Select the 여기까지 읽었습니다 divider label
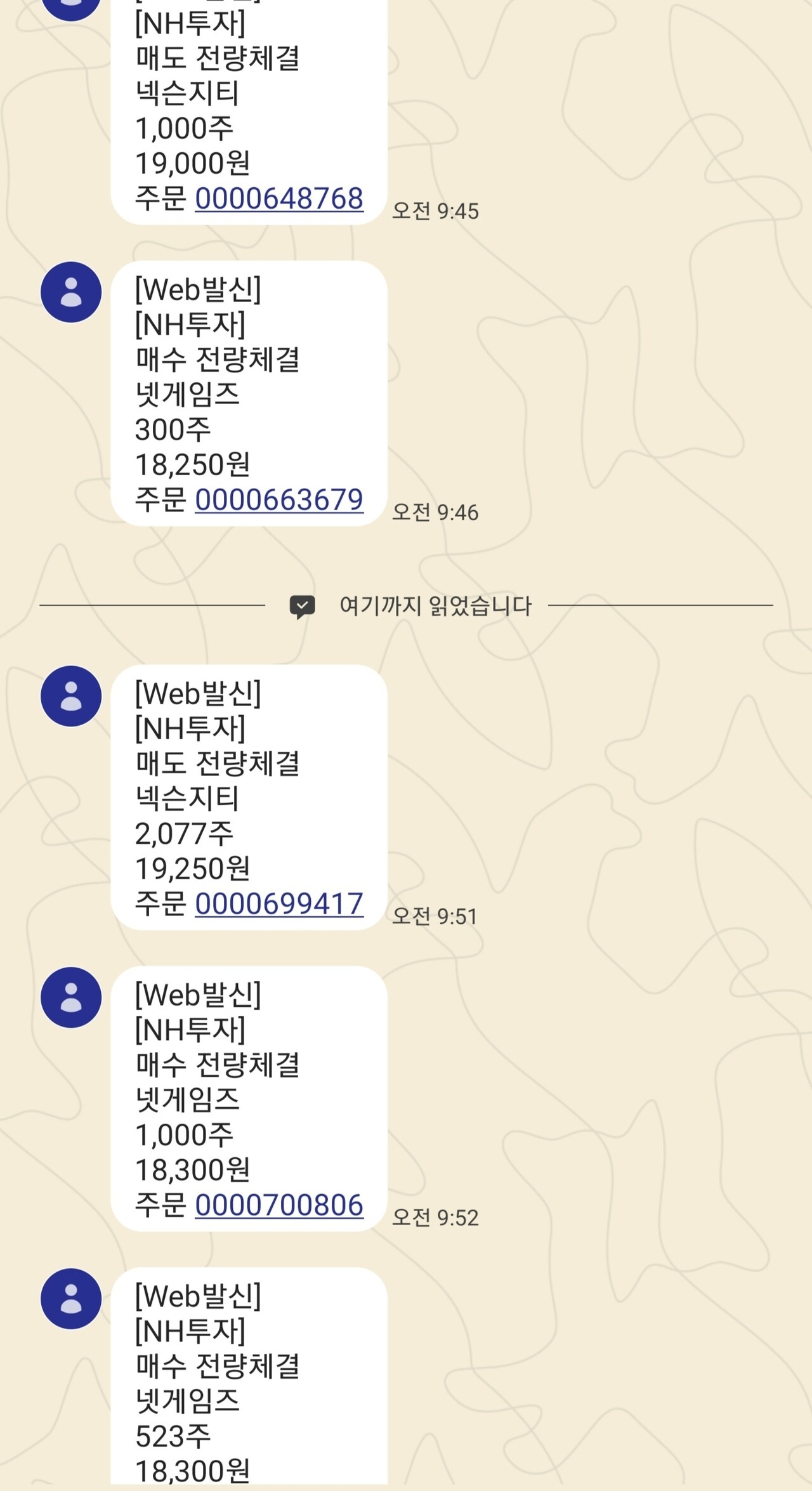Image resolution: width=812 pixels, height=1491 pixels. (x=436, y=607)
